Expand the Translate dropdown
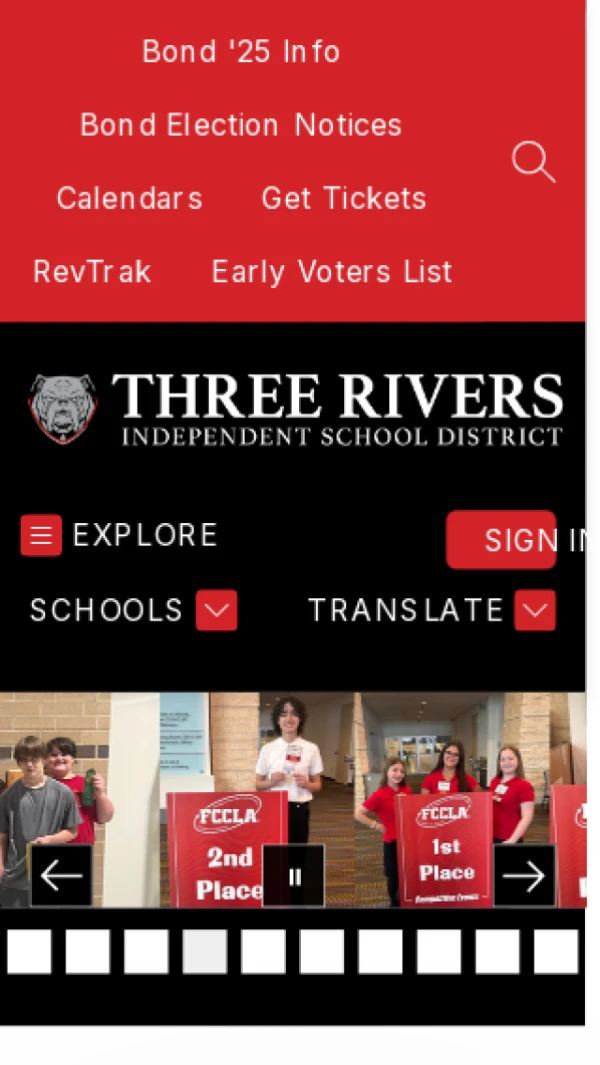The height and width of the screenshot is (1065, 600). [535, 610]
